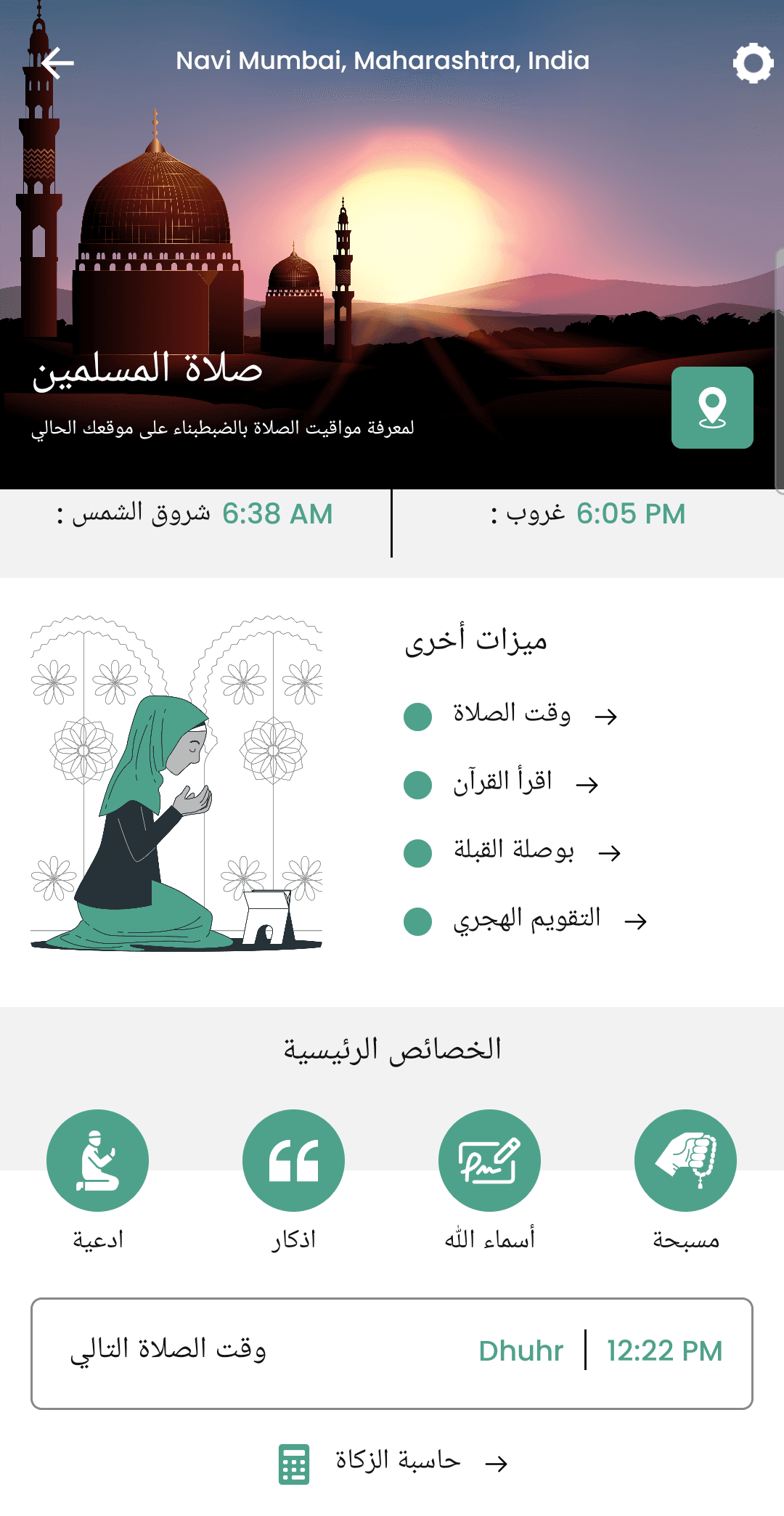
Task: Select the Duas (ادعية) prayer icon
Action: (98, 1160)
